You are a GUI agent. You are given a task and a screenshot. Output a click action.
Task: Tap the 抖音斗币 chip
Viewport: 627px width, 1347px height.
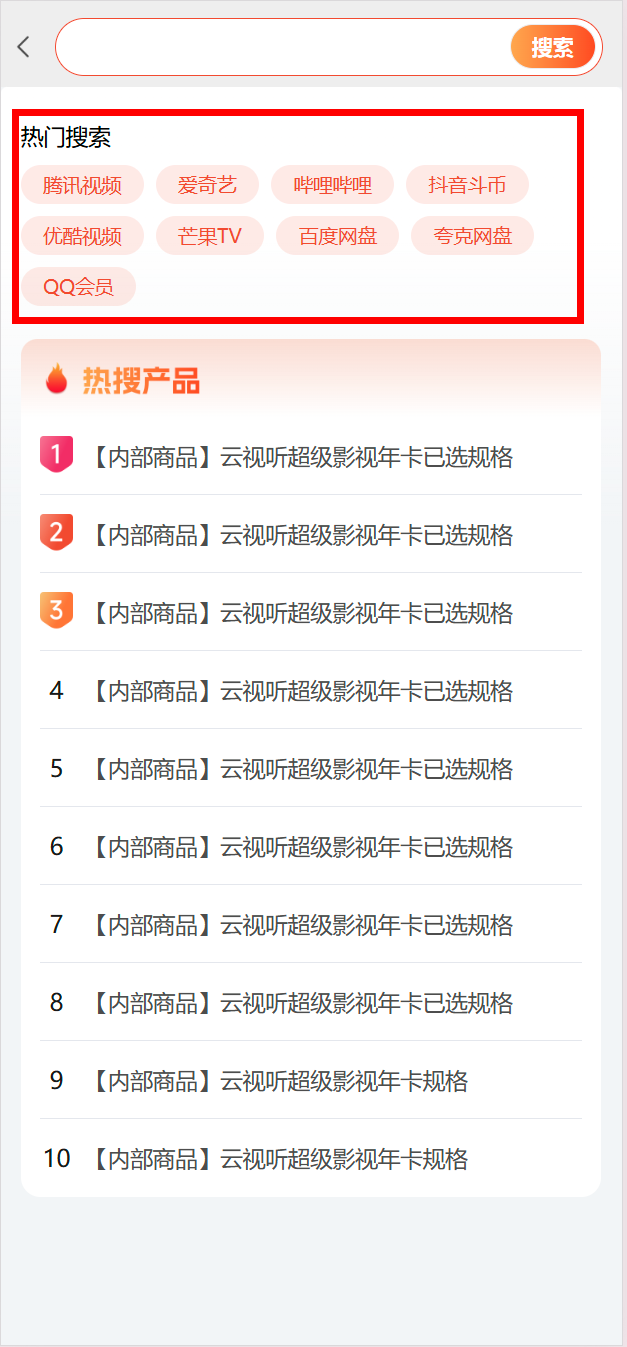(467, 185)
